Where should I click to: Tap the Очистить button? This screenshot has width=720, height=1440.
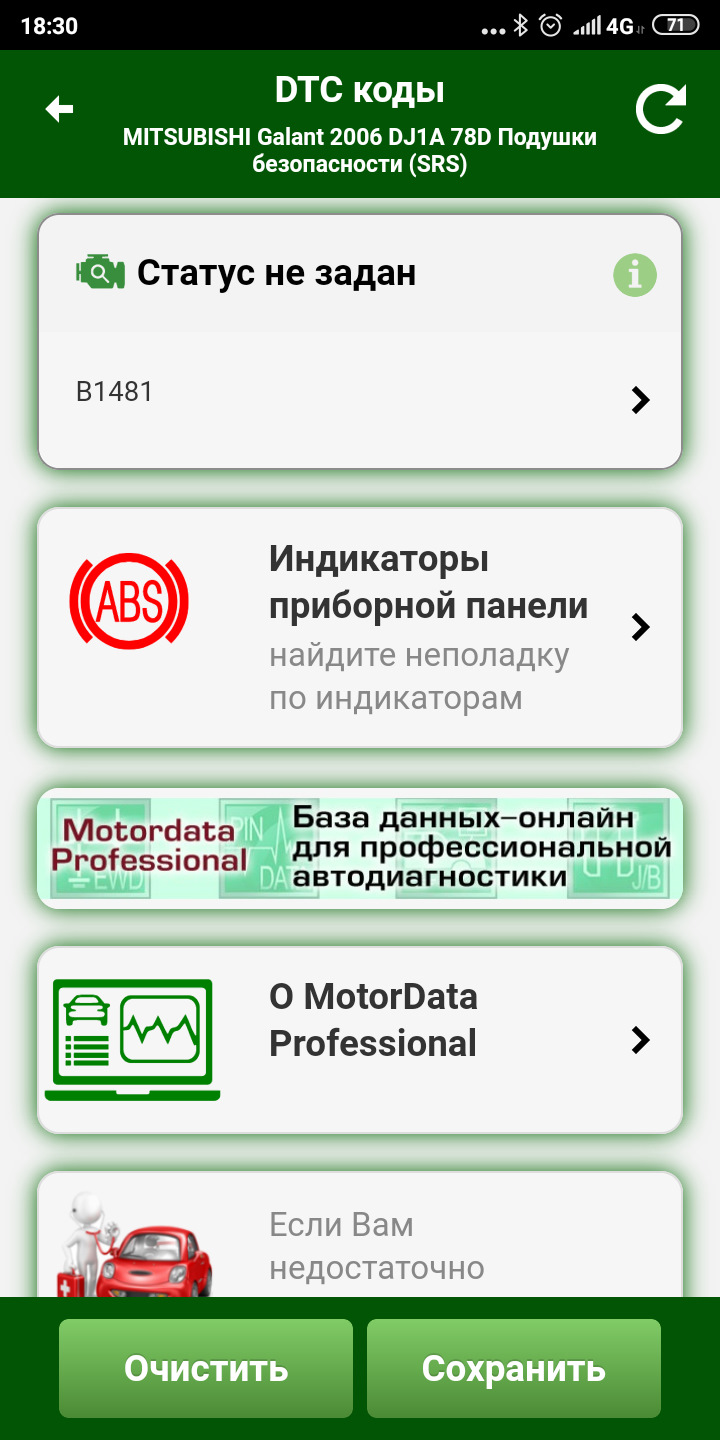[x=206, y=1368]
